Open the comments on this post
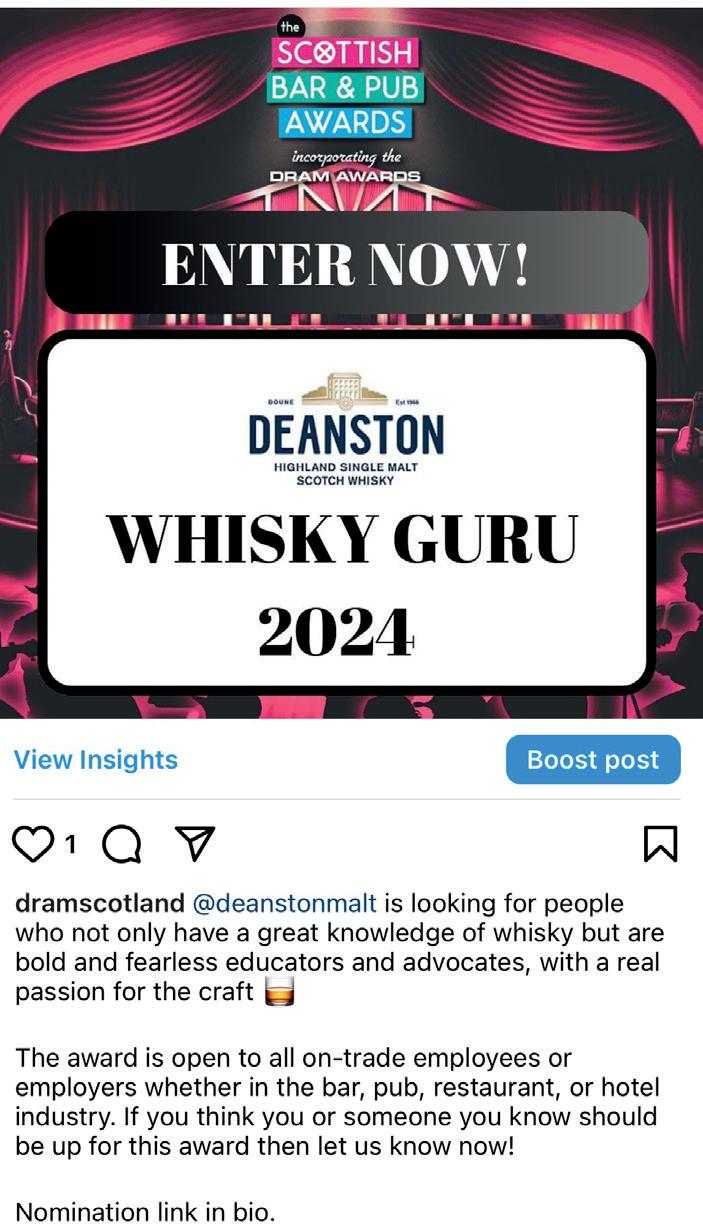 121,847
